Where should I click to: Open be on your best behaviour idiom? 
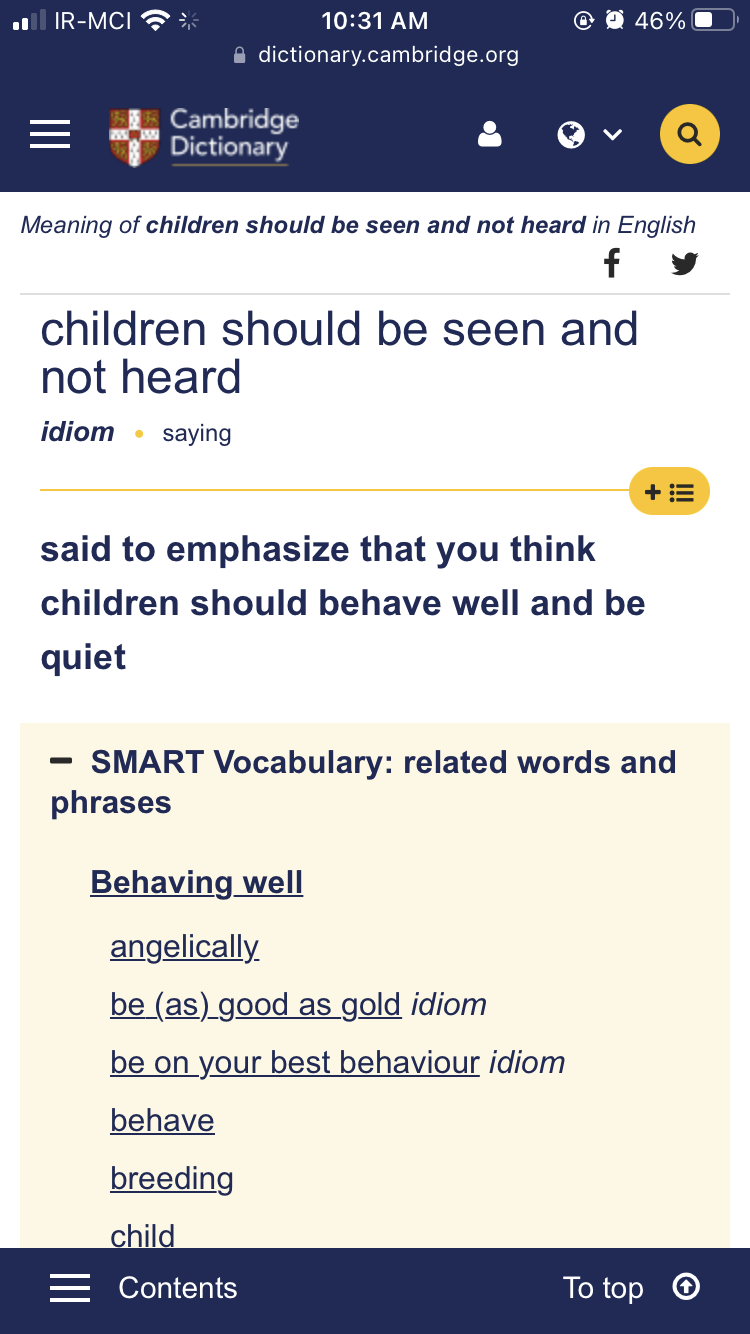[295, 1063]
